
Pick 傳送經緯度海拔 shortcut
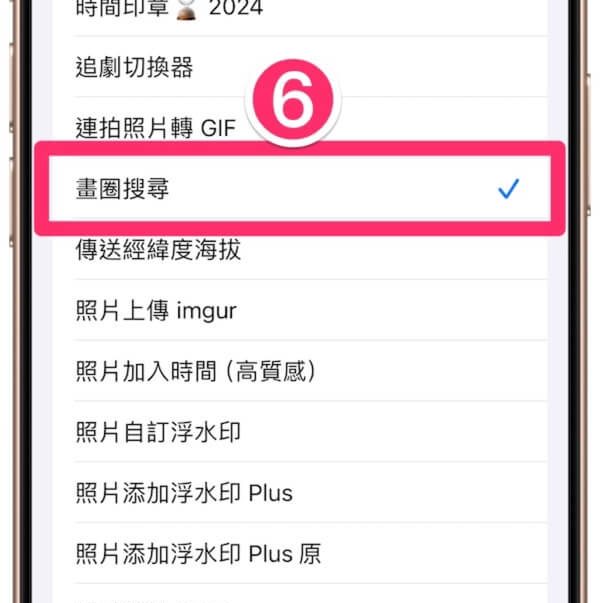pos(160,250)
